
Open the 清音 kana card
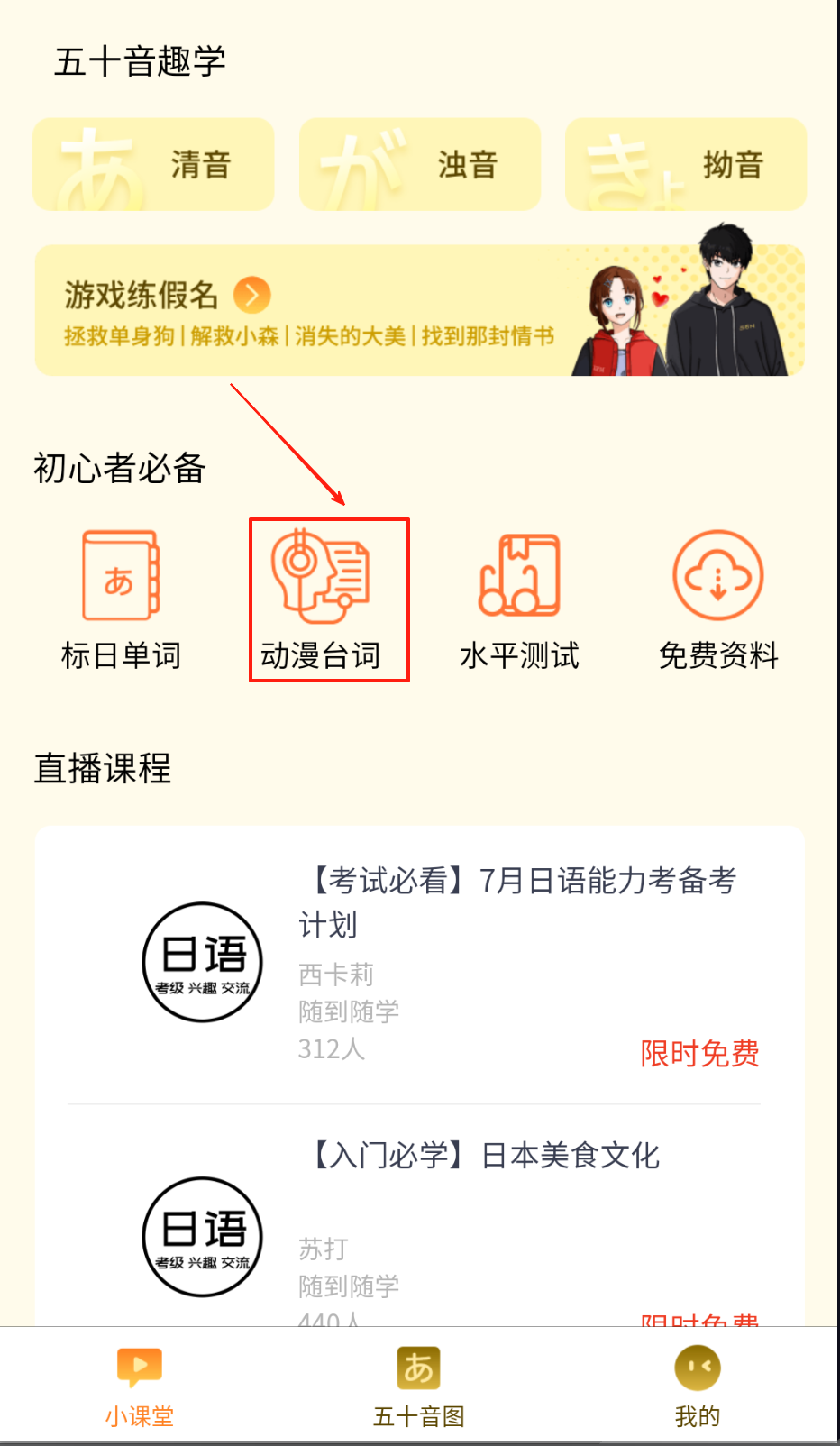tap(153, 164)
